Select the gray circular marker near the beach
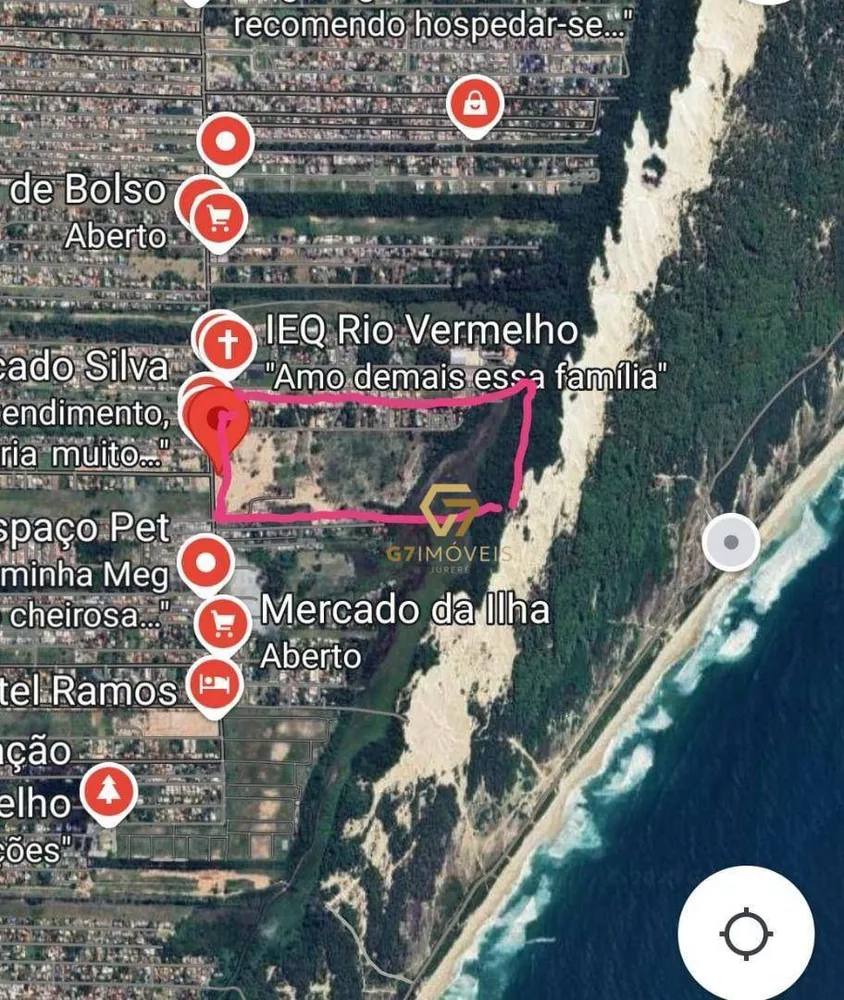The height and width of the screenshot is (1000, 844). click(x=729, y=543)
